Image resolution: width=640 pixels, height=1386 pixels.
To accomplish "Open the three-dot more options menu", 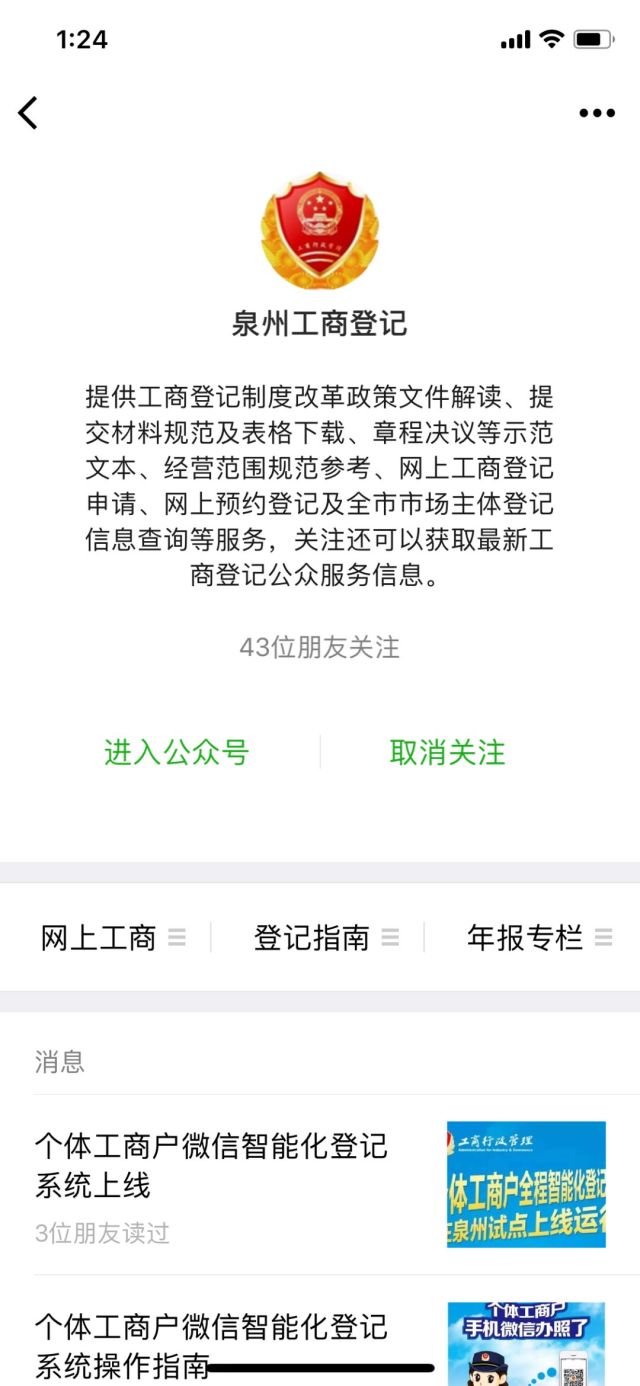I will pos(597,113).
